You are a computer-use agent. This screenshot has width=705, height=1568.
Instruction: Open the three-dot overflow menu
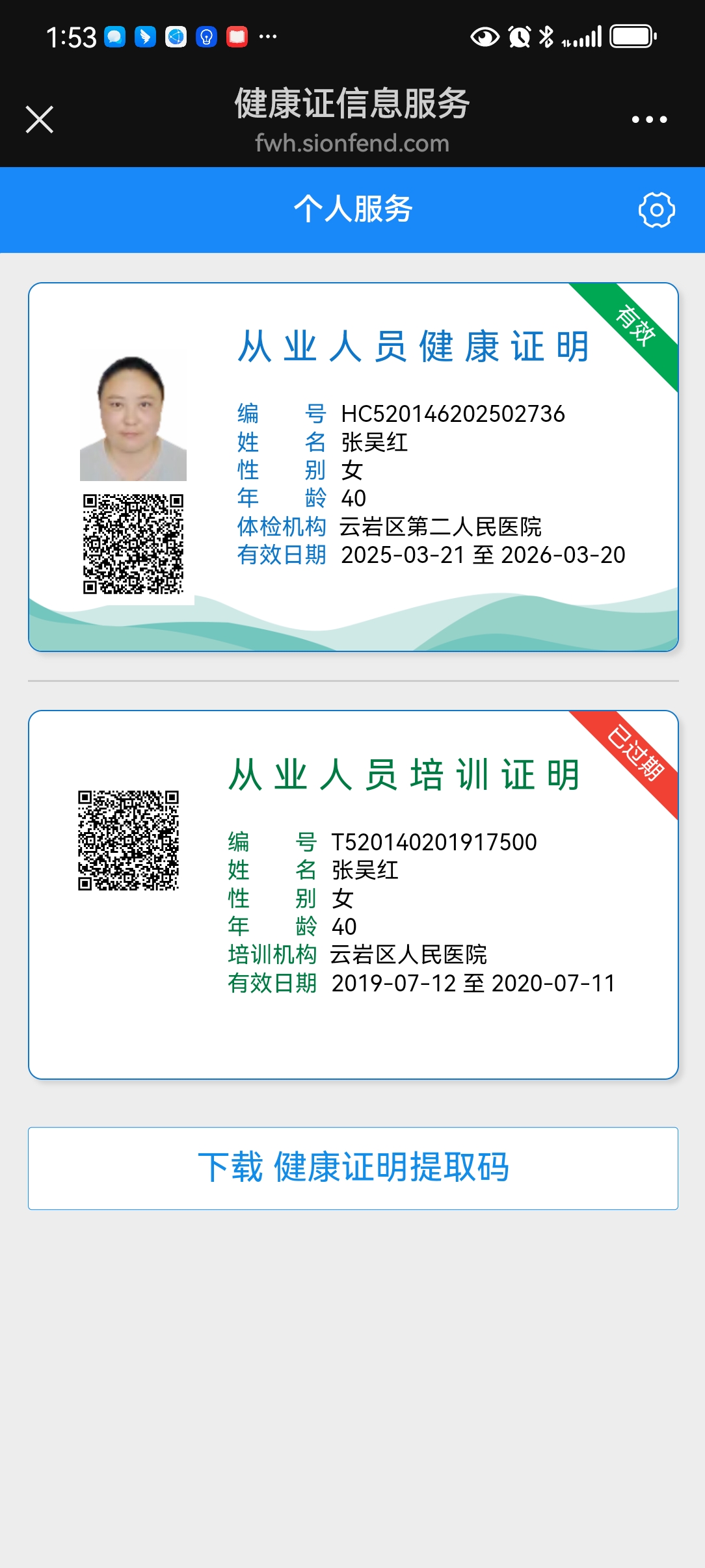tap(649, 120)
